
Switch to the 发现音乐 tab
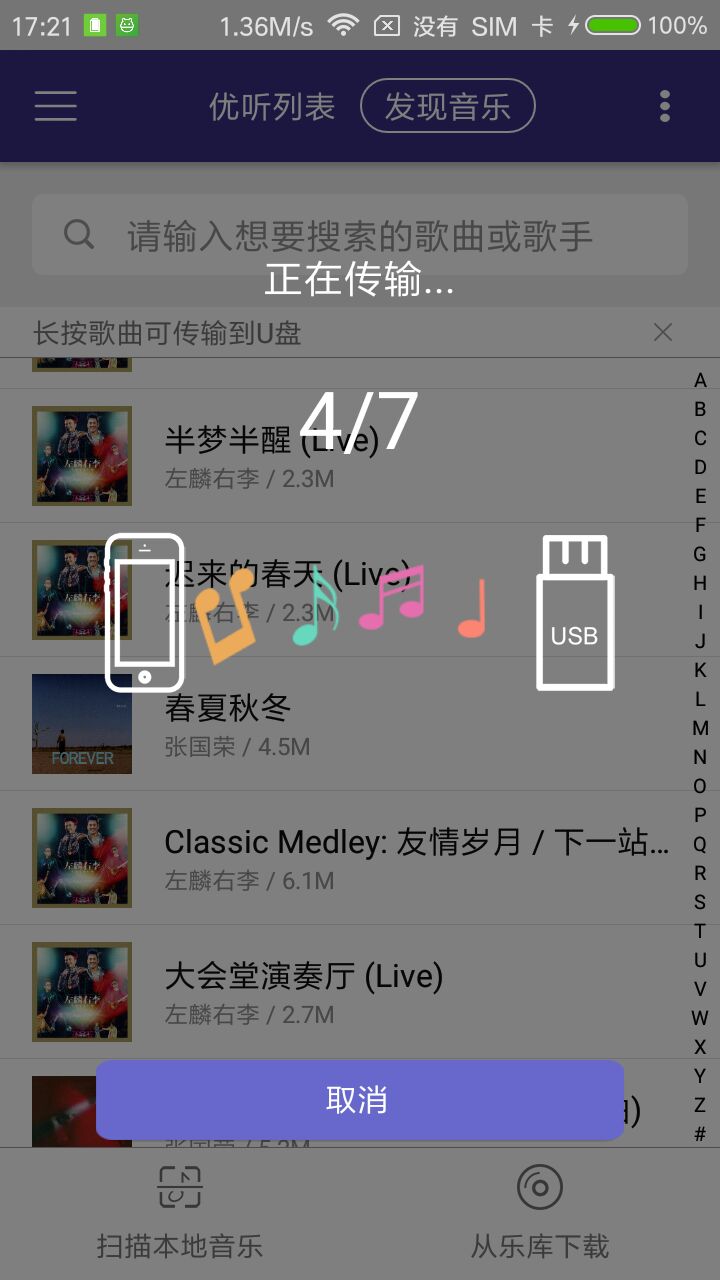(x=447, y=106)
